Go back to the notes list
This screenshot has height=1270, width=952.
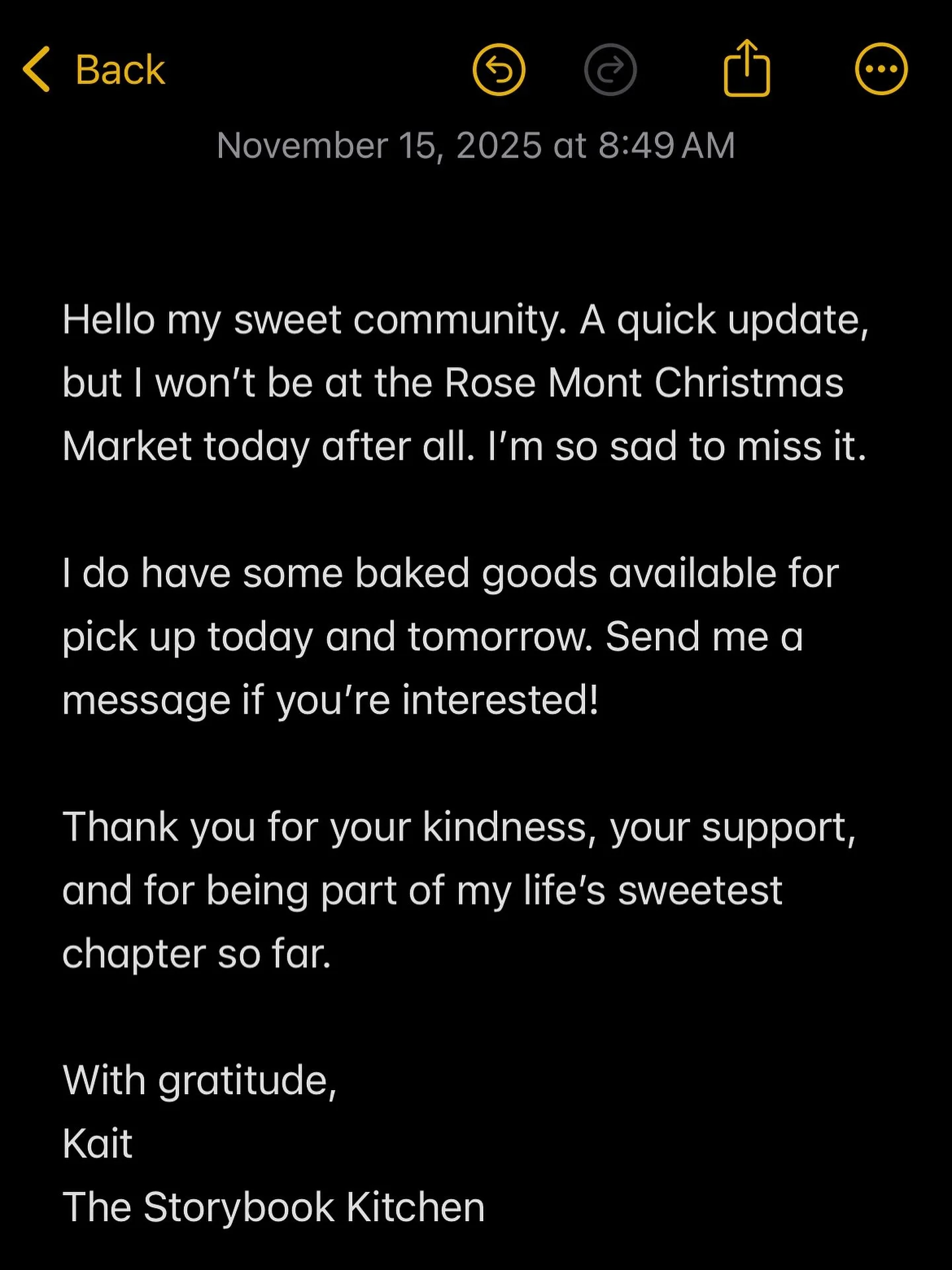(x=94, y=69)
